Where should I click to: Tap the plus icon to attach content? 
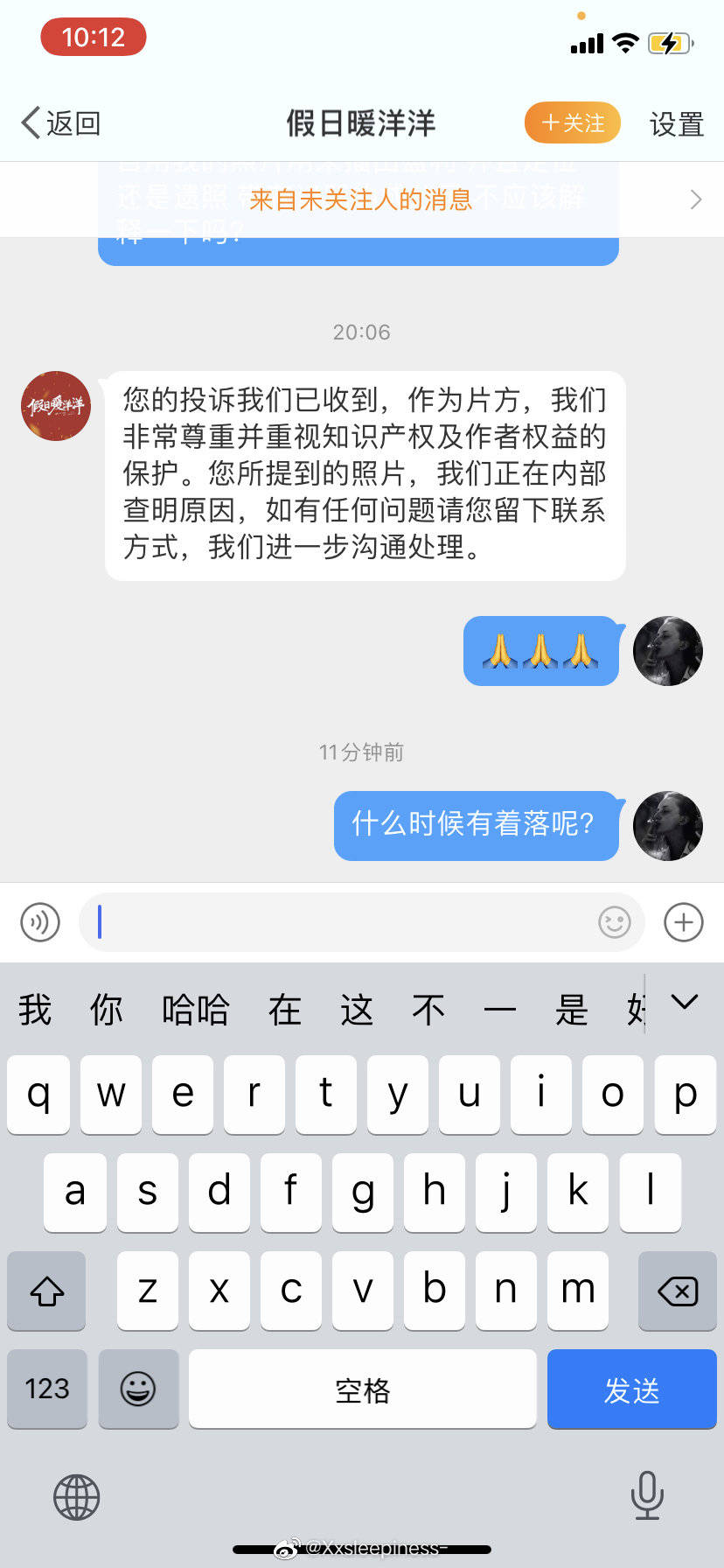point(683,921)
